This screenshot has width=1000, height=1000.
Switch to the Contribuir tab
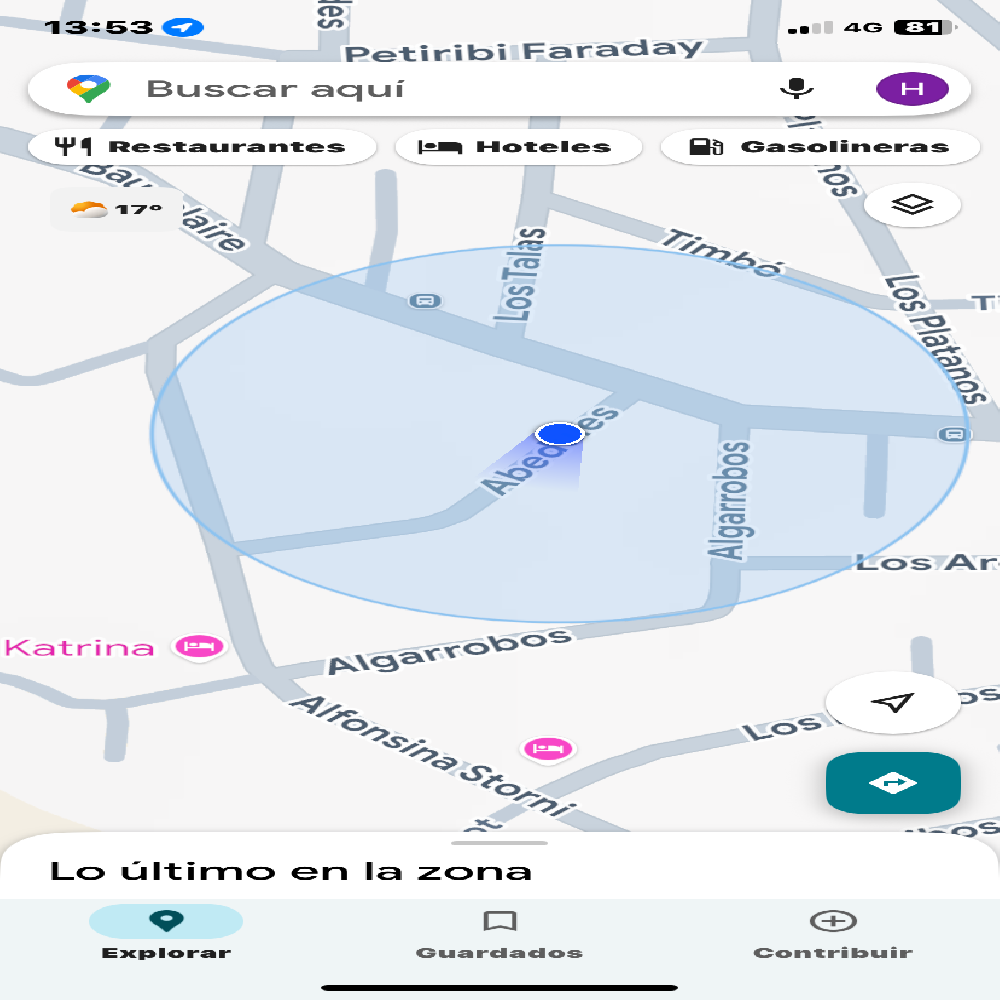click(832, 934)
